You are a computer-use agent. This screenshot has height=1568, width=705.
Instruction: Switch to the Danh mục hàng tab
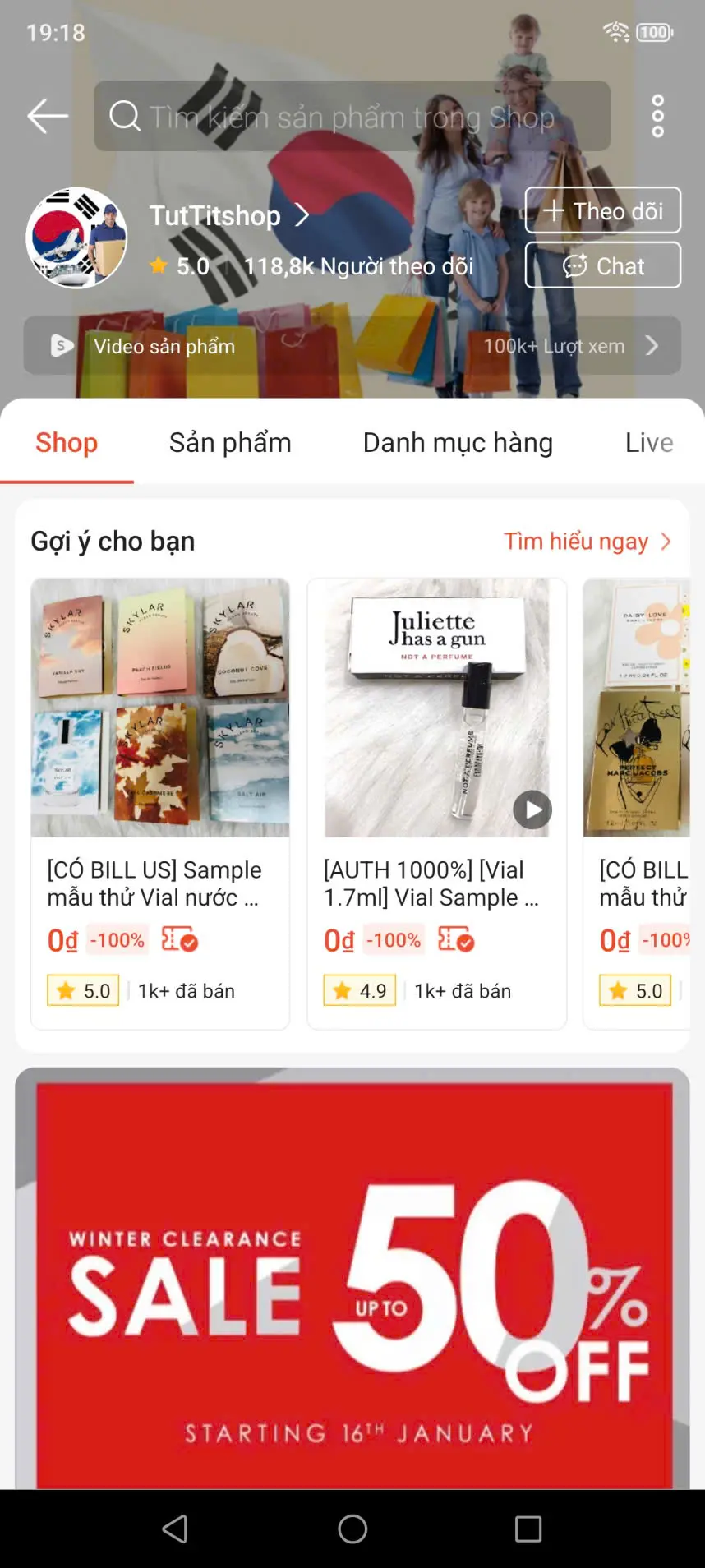[x=458, y=442]
